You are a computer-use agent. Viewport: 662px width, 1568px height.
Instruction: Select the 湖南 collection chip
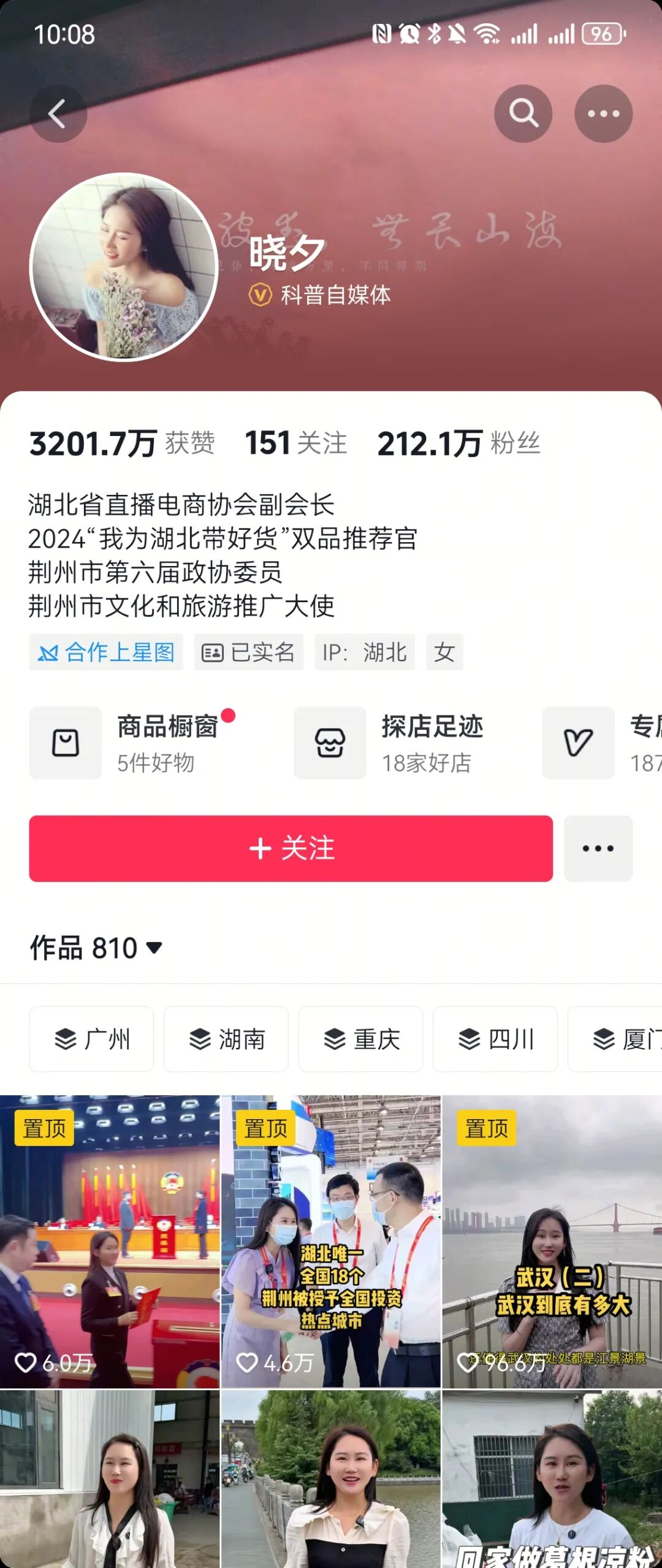[x=226, y=1039]
